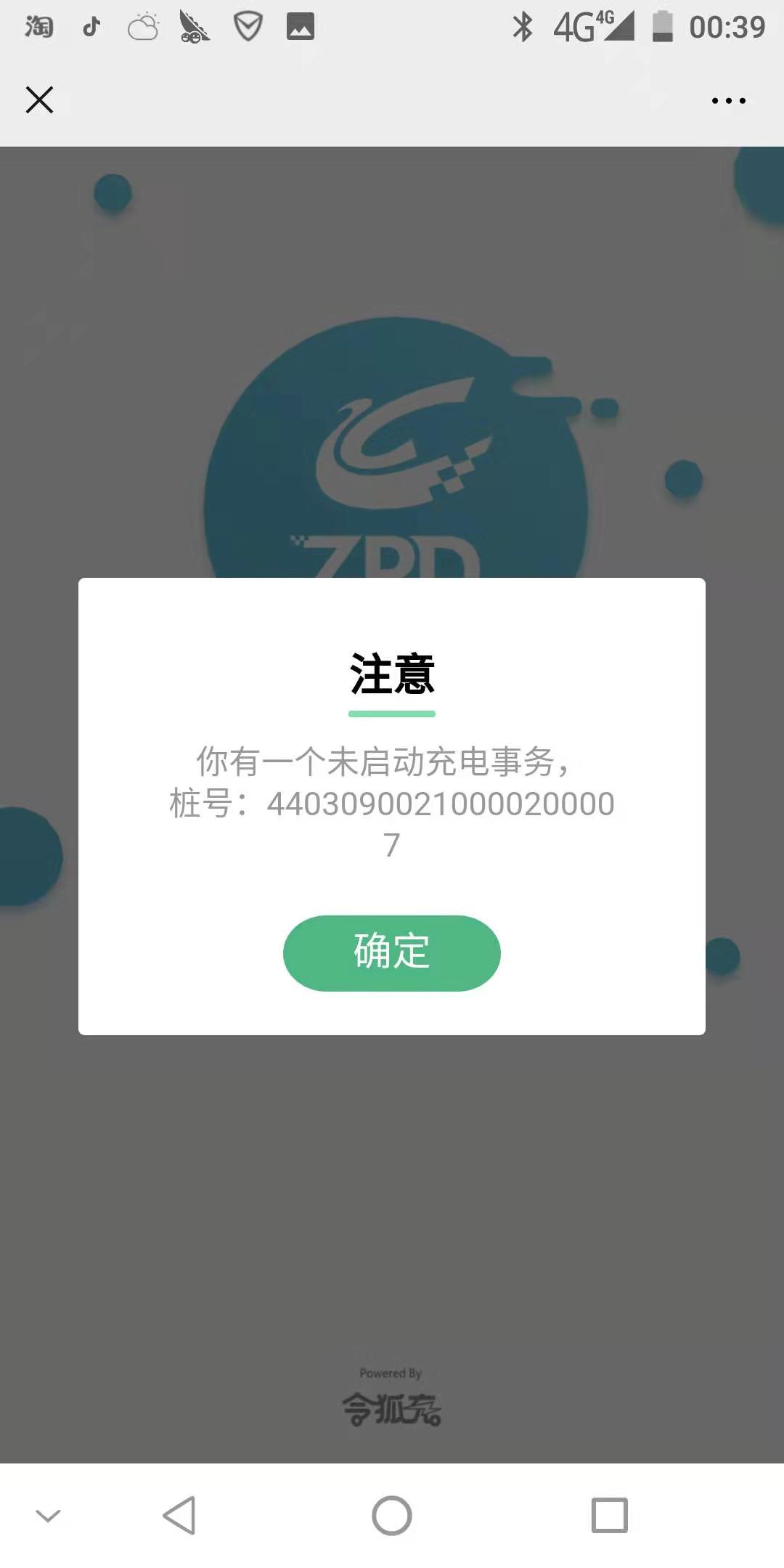The width and height of the screenshot is (784, 1568).
Task: Close the web page with X
Action: point(39,100)
